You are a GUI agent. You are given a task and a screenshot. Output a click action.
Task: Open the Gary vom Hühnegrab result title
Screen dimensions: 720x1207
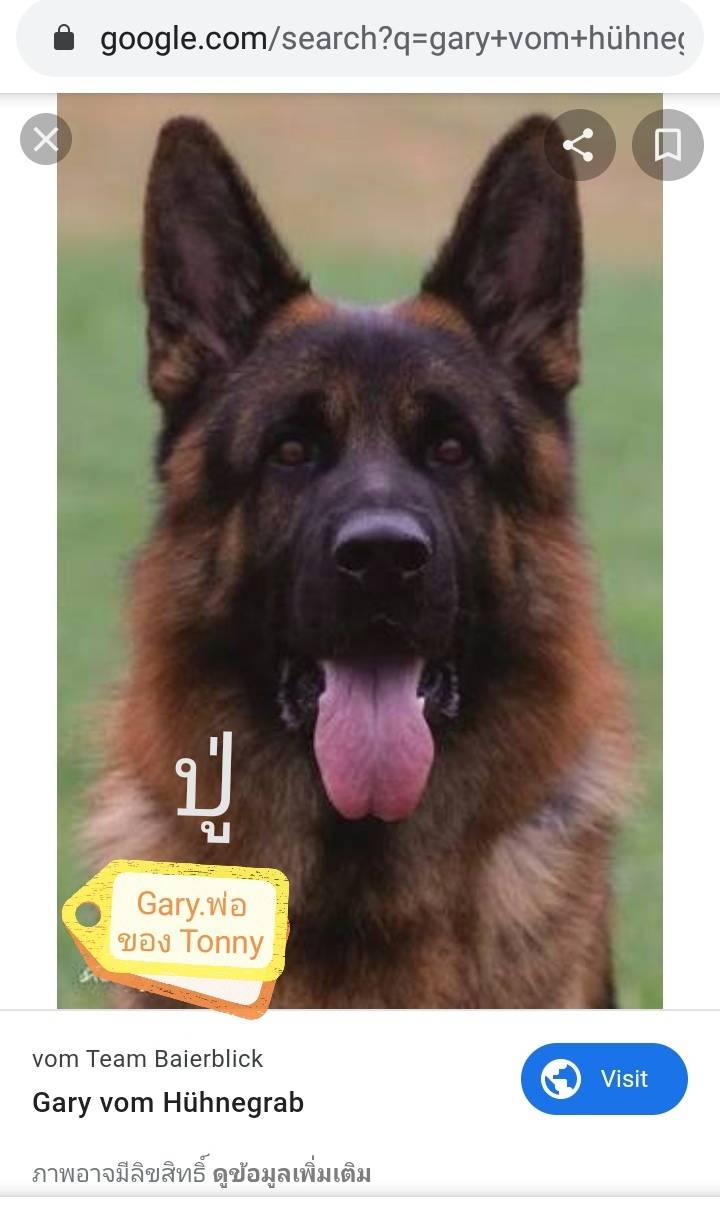(168, 1103)
